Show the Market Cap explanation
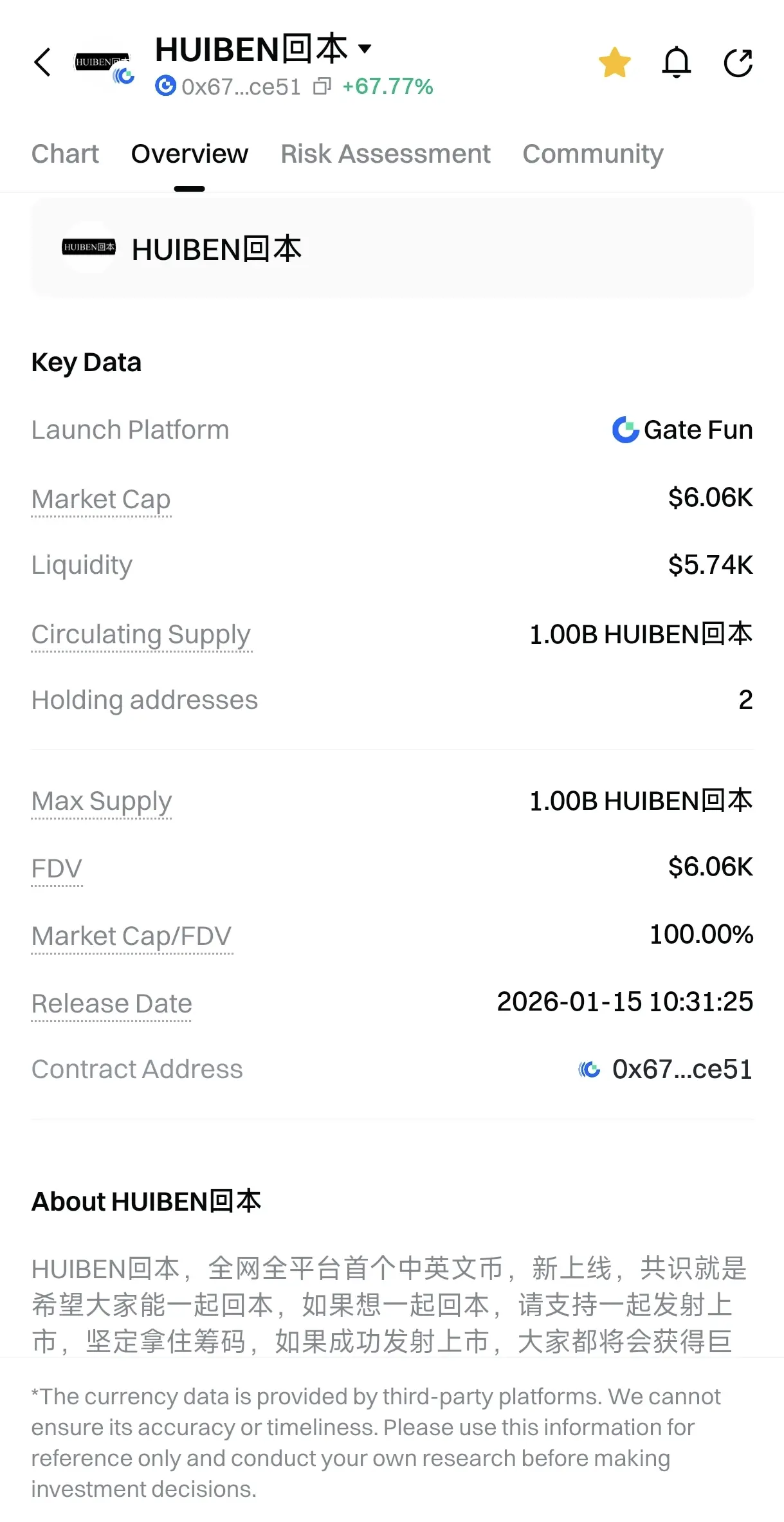 click(x=101, y=499)
